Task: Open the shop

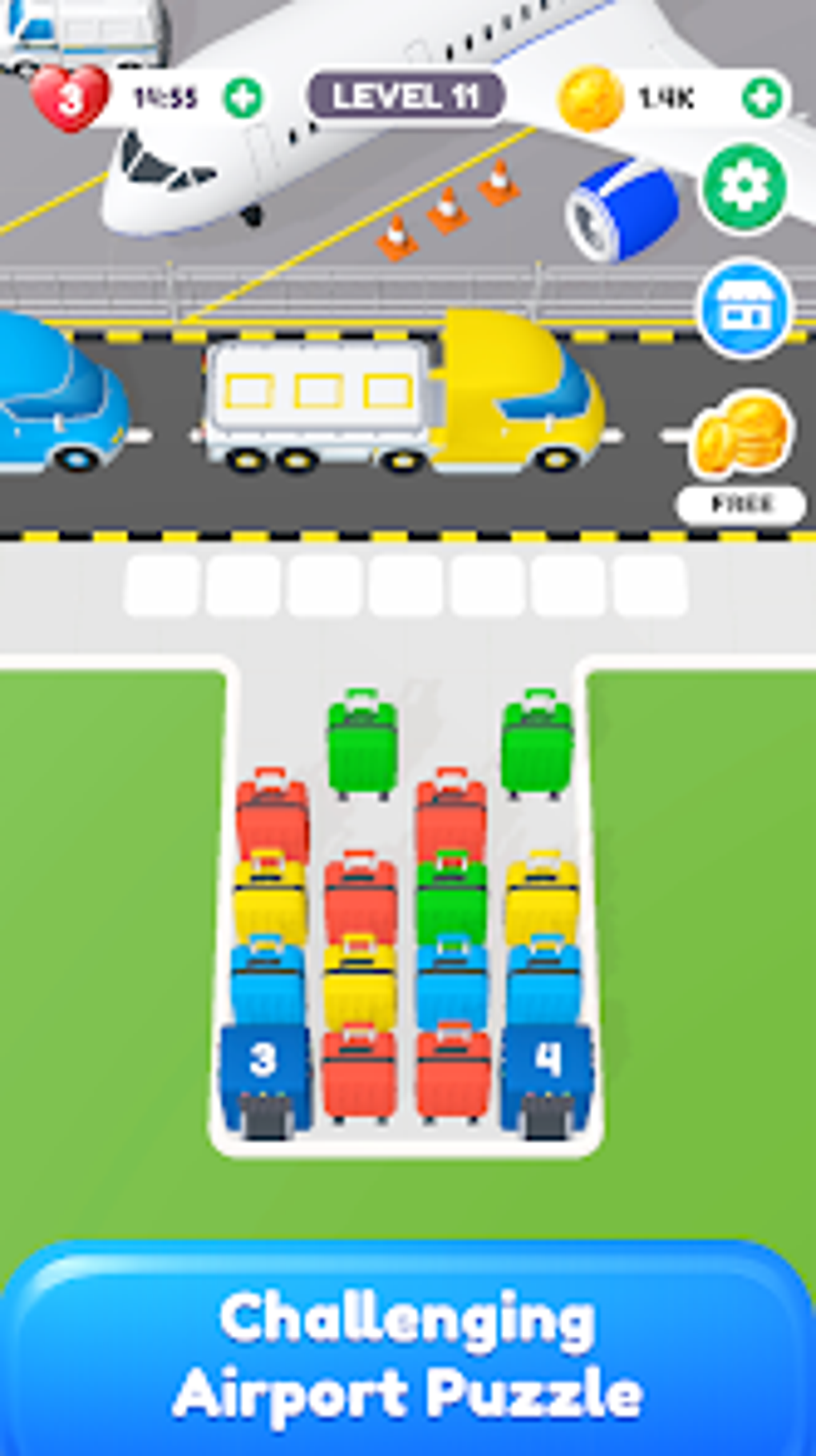Action: [x=743, y=308]
